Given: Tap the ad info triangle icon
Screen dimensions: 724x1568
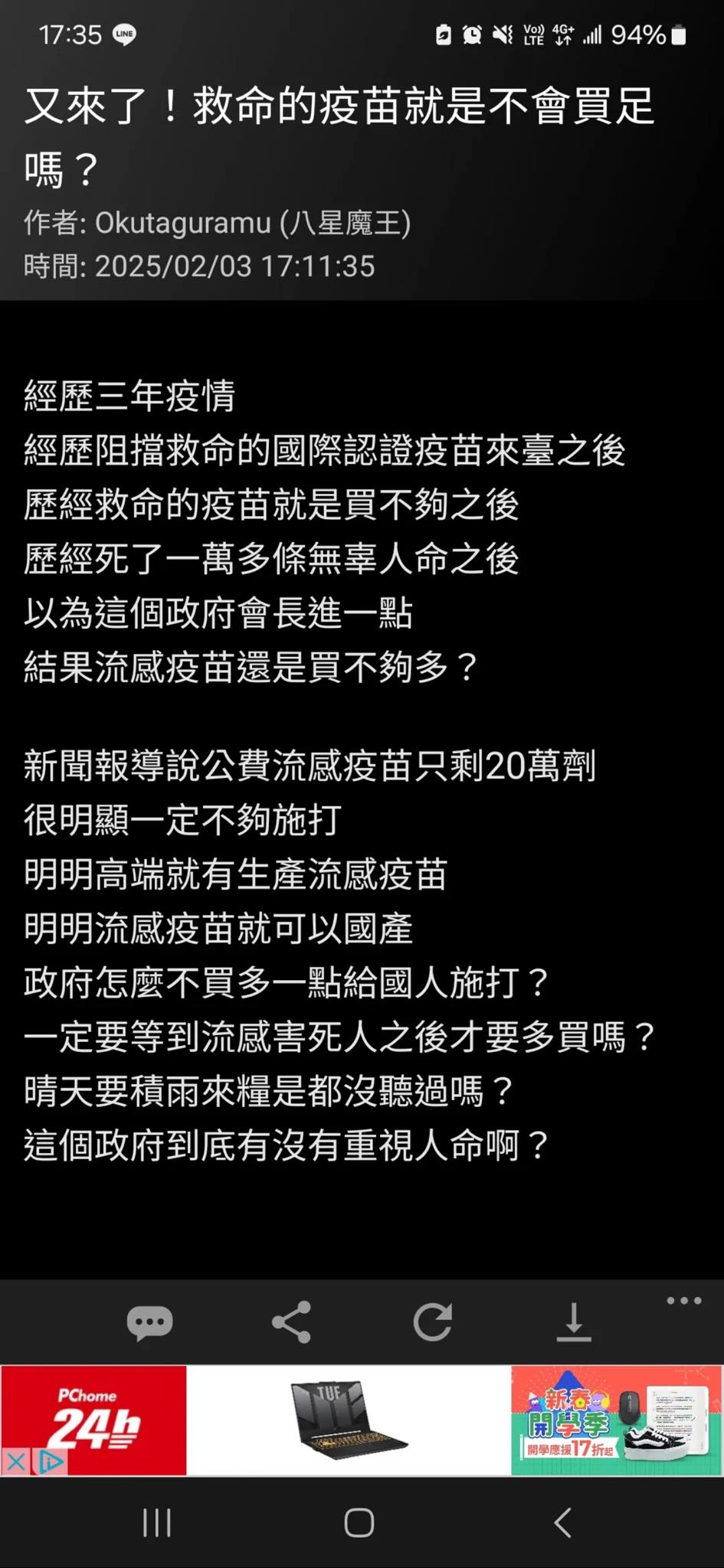Looking at the screenshot, I should pyautogui.click(x=50, y=1462).
